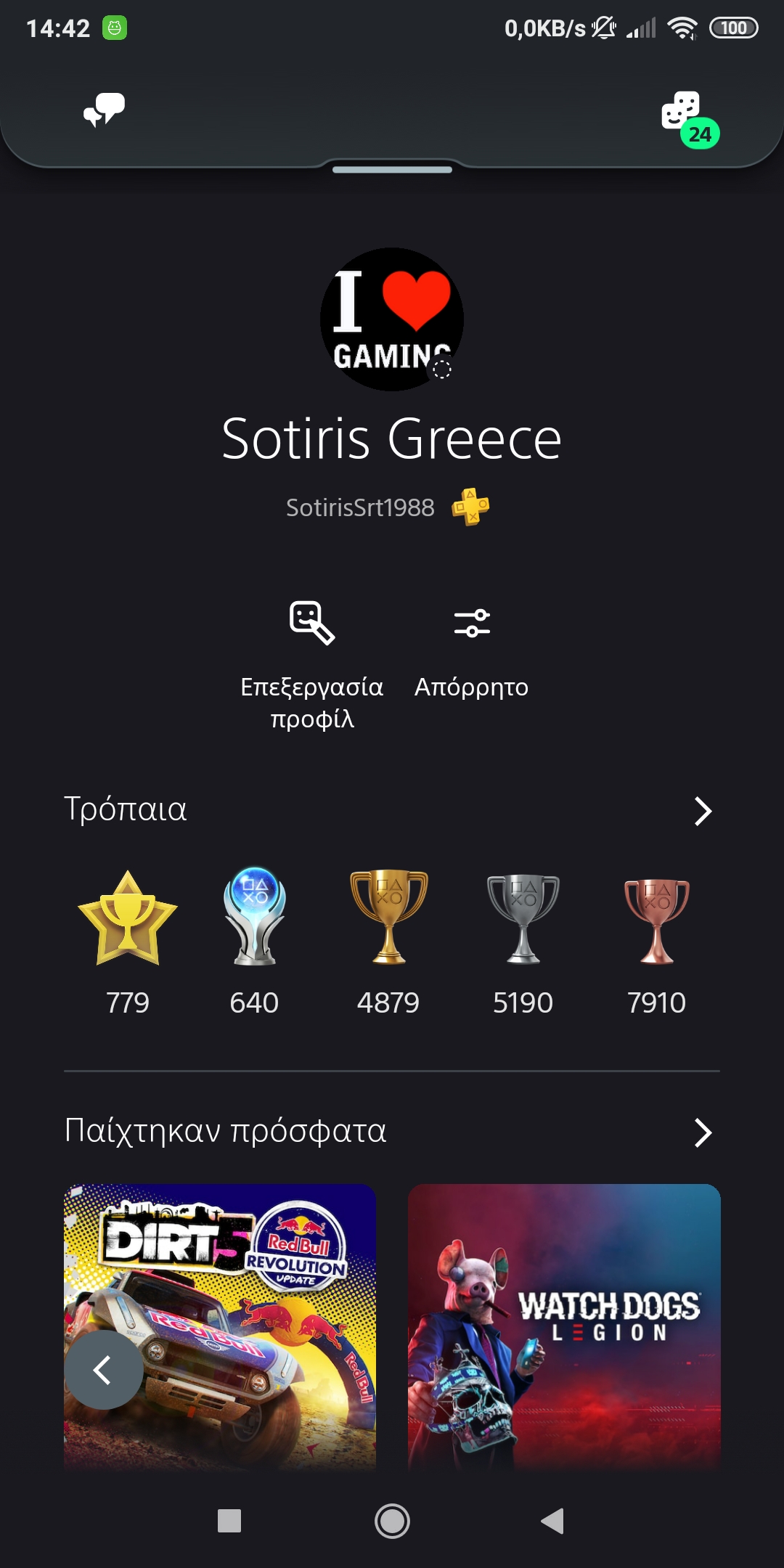Open the chat messages icon

click(x=104, y=110)
